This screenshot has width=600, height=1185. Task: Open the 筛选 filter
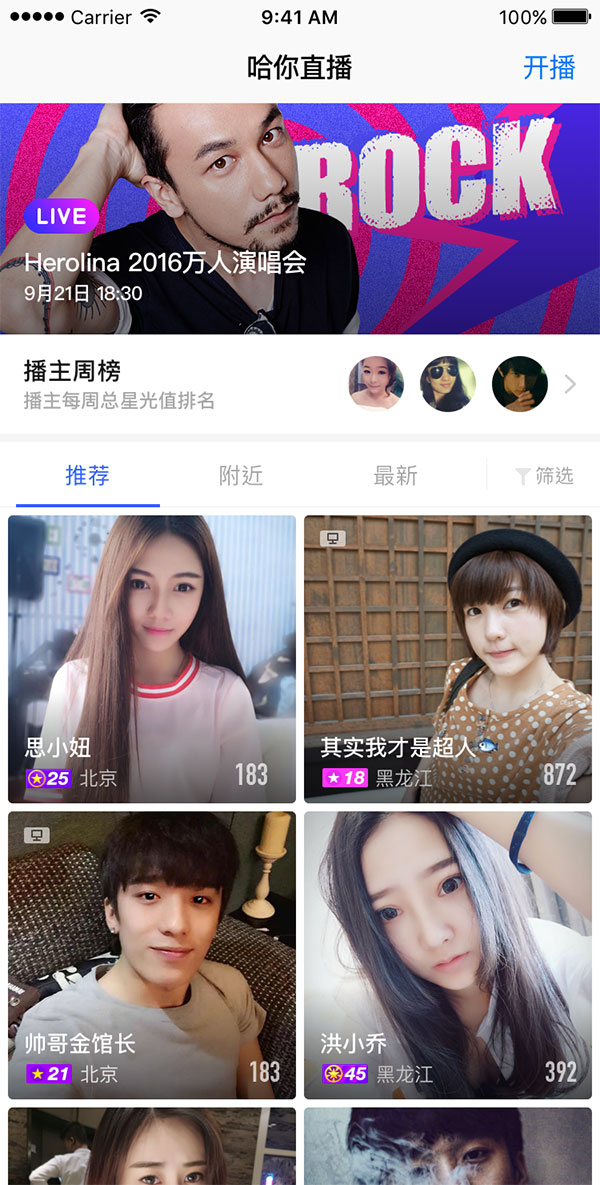[545, 476]
